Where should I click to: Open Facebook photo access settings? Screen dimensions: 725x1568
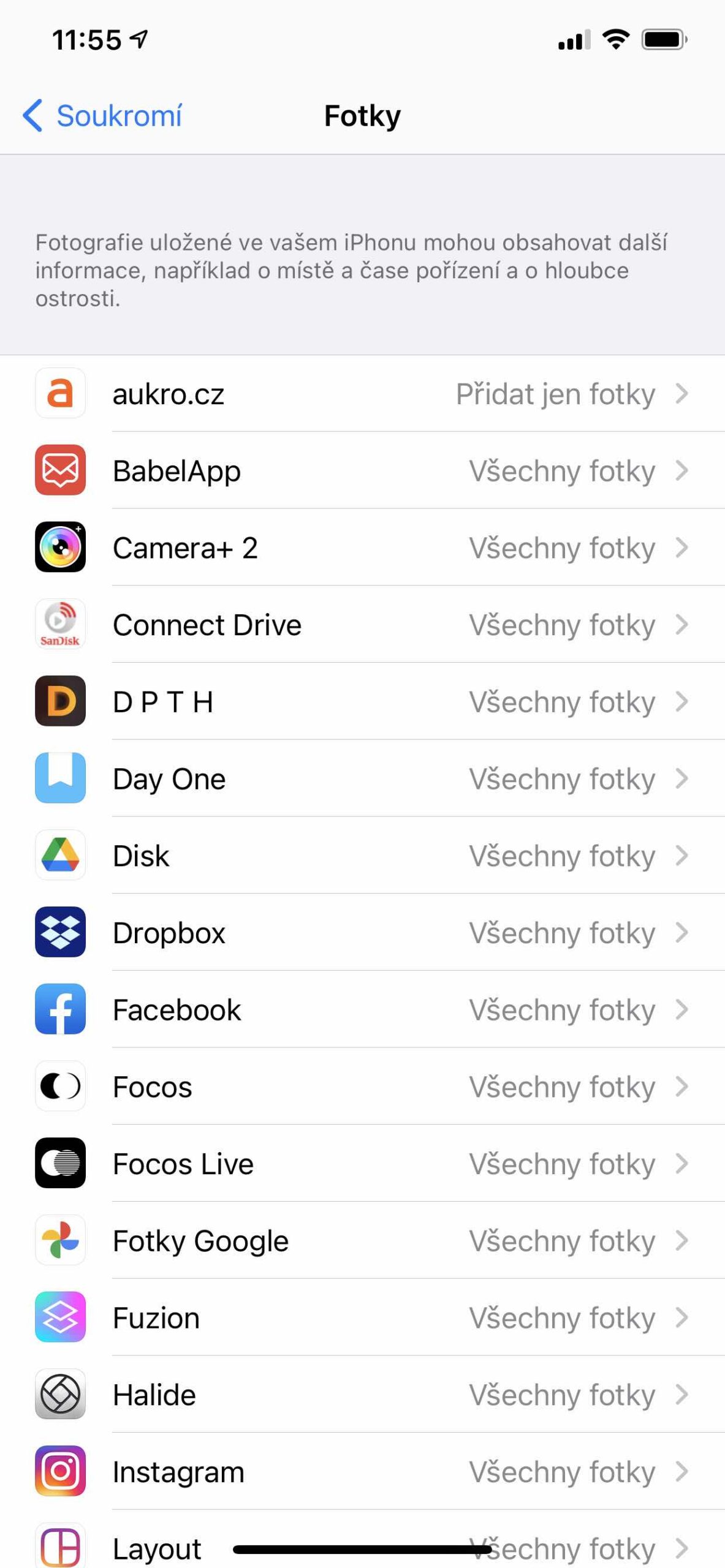[x=362, y=1010]
